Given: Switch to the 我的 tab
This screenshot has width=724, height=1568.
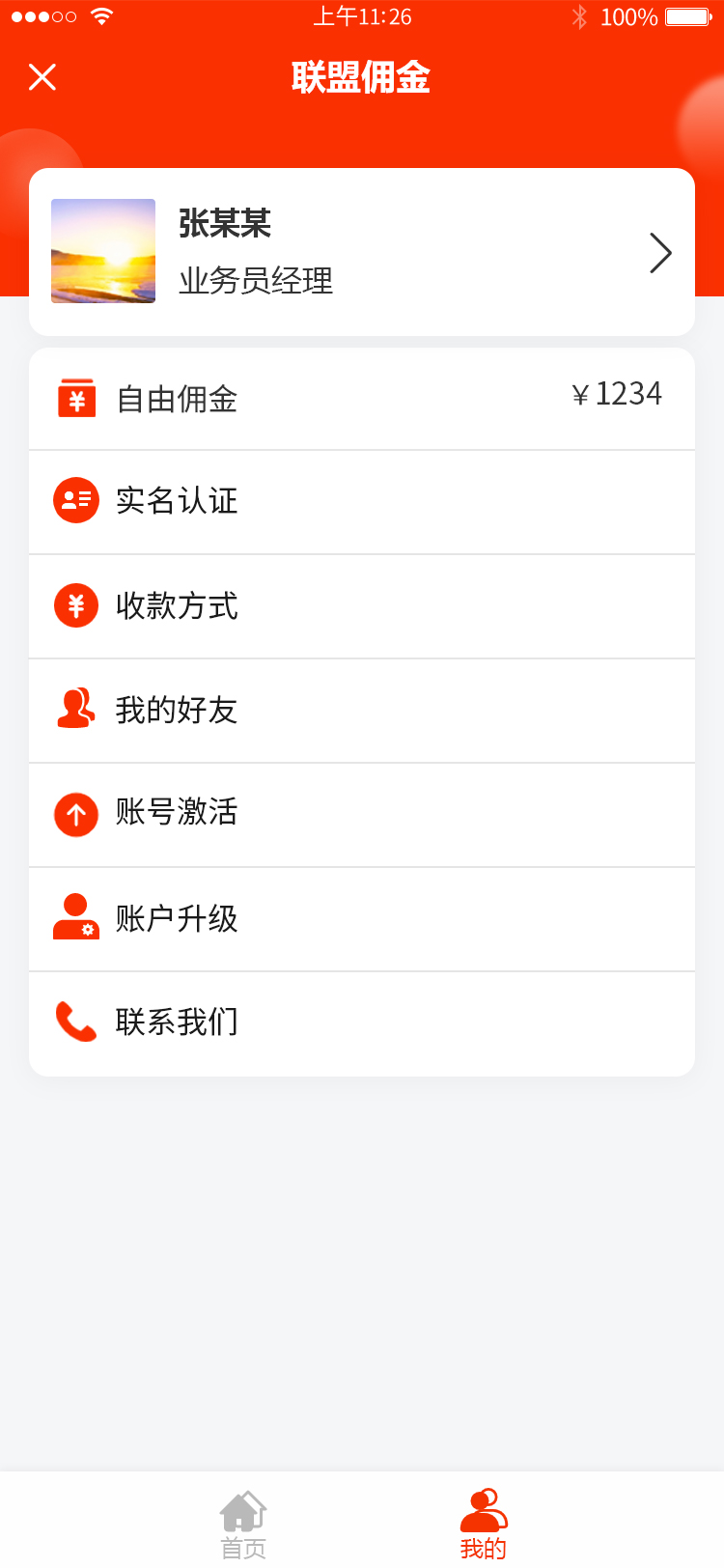Looking at the screenshot, I should coord(484,1524).
